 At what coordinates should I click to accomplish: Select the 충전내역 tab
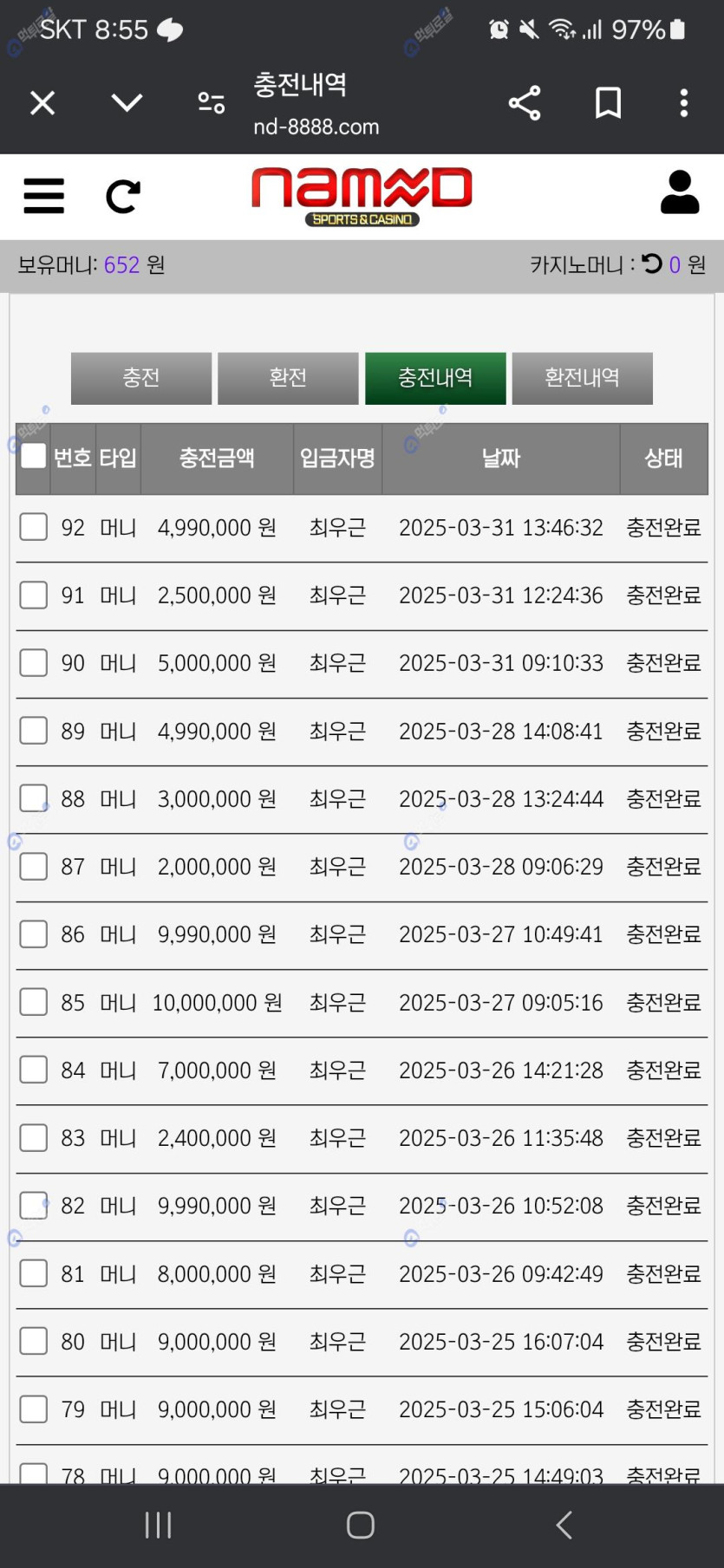(x=435, y=378)
